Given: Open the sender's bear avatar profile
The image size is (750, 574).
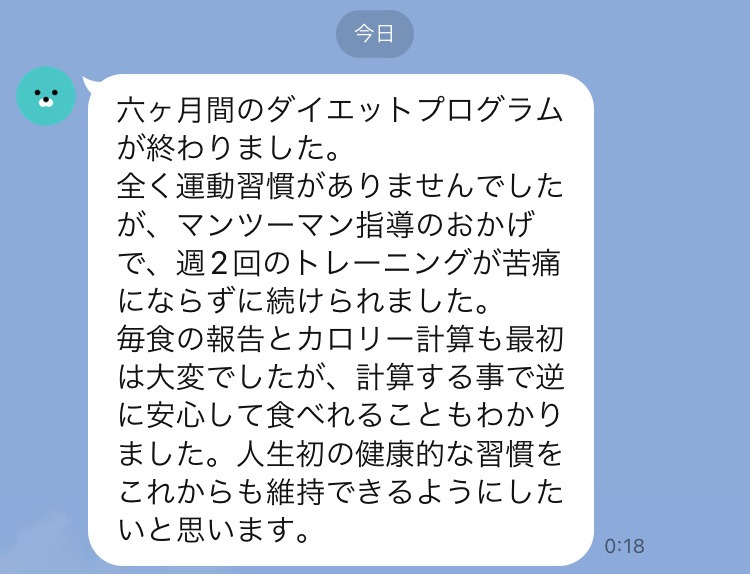Looking at the screenshot, I should (x=46, y=97).
